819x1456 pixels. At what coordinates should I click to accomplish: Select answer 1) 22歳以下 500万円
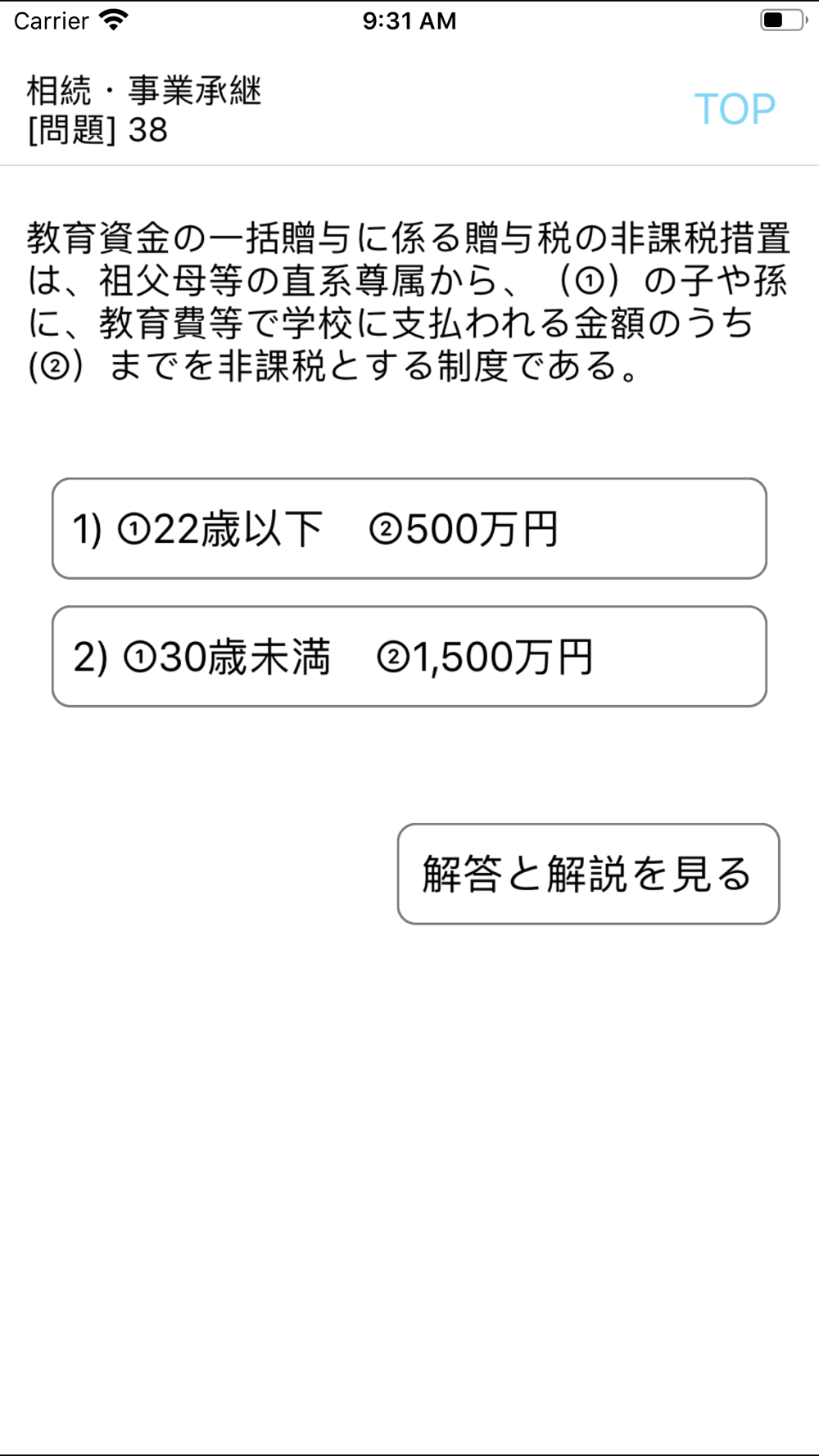pyautogui.click(x=409, y=529)
